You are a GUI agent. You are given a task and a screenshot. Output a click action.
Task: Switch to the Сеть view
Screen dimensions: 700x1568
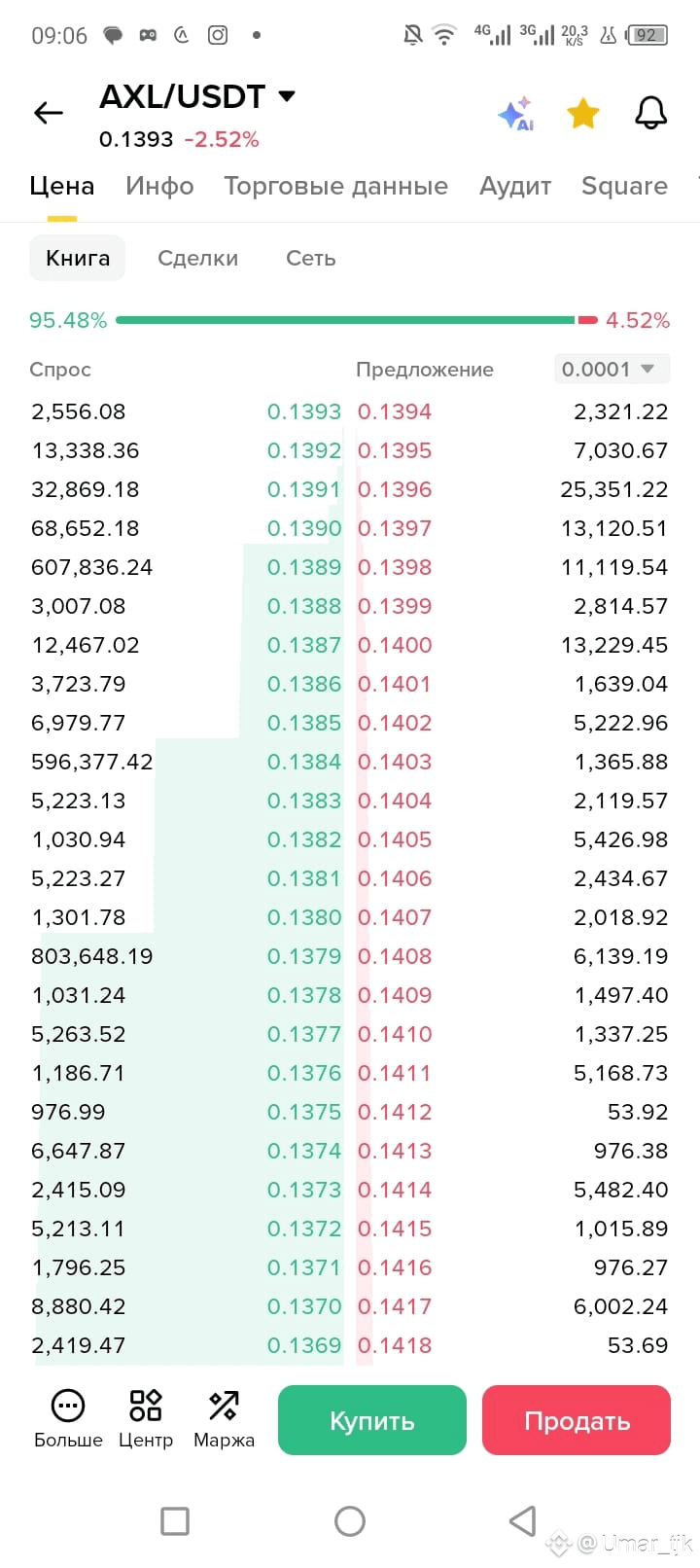(x=310, y=258)
